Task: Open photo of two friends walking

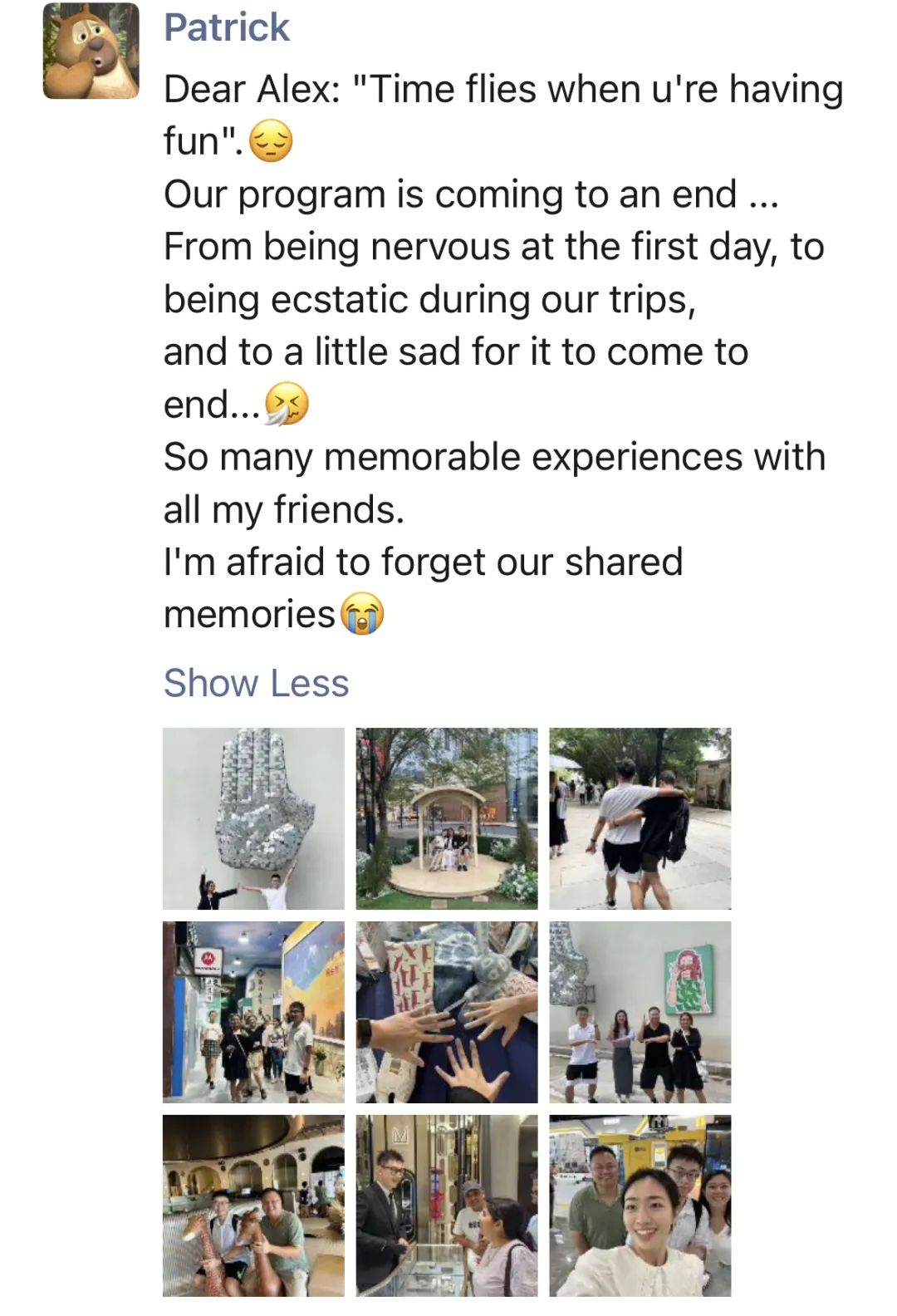Action: [x=640, y=818]
